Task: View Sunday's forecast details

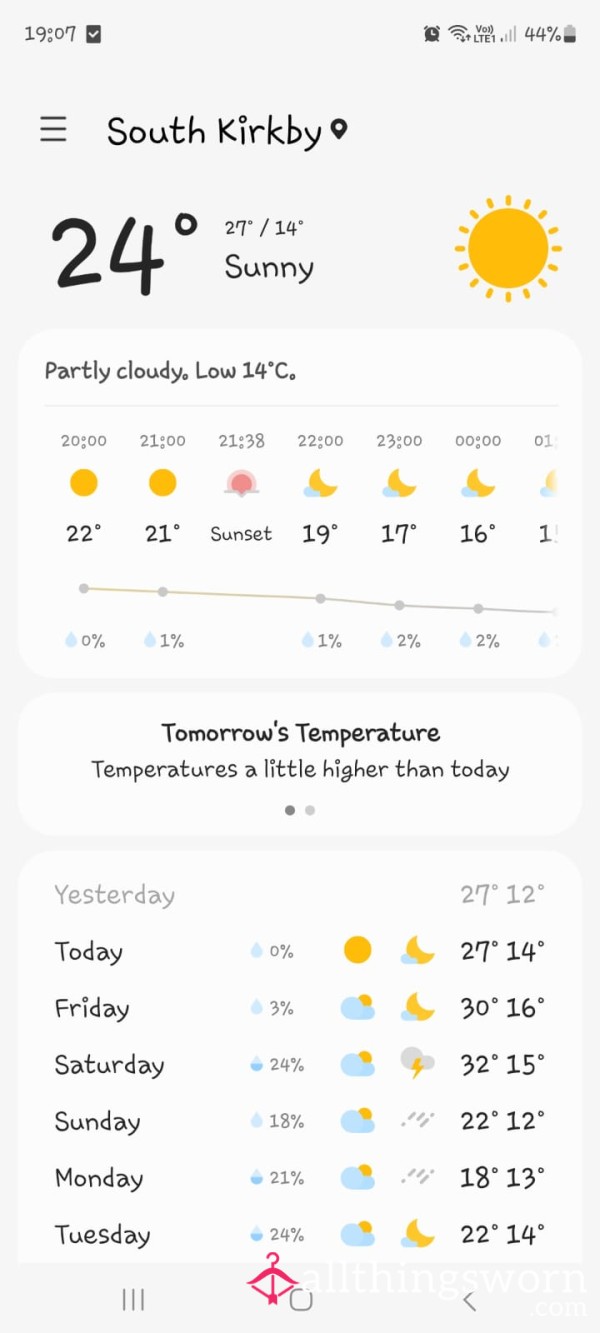Action: click(x=299, y=1121)
